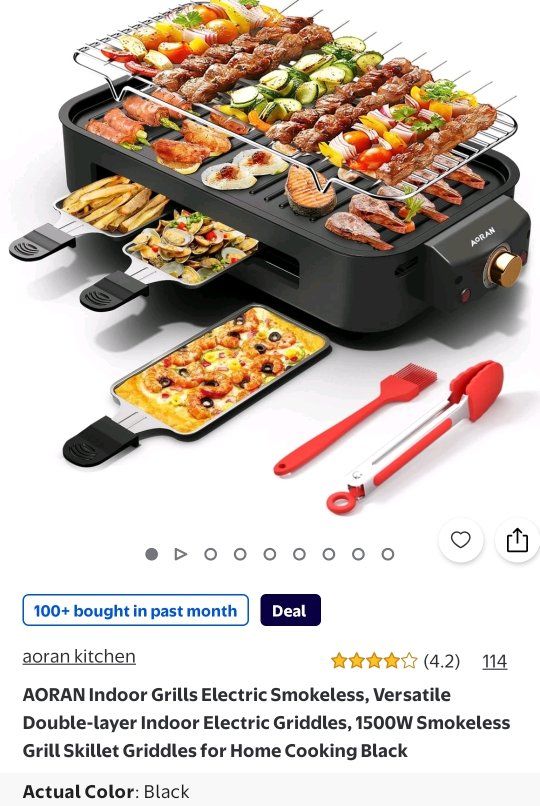
Task: Tap the Deal badge
Action: pyautogui.click(x=290, y=610)
